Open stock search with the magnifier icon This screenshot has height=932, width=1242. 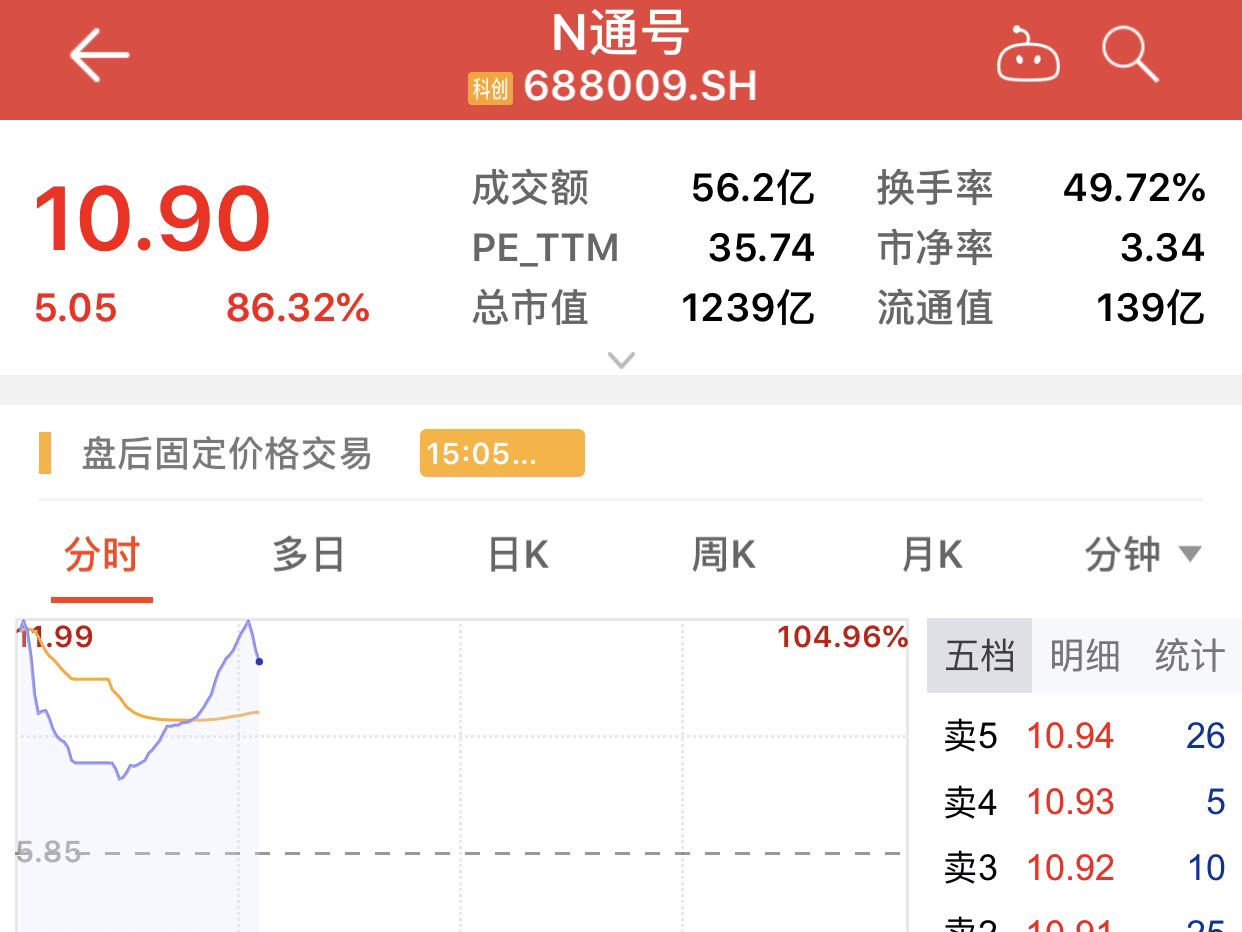[1130, 55]
